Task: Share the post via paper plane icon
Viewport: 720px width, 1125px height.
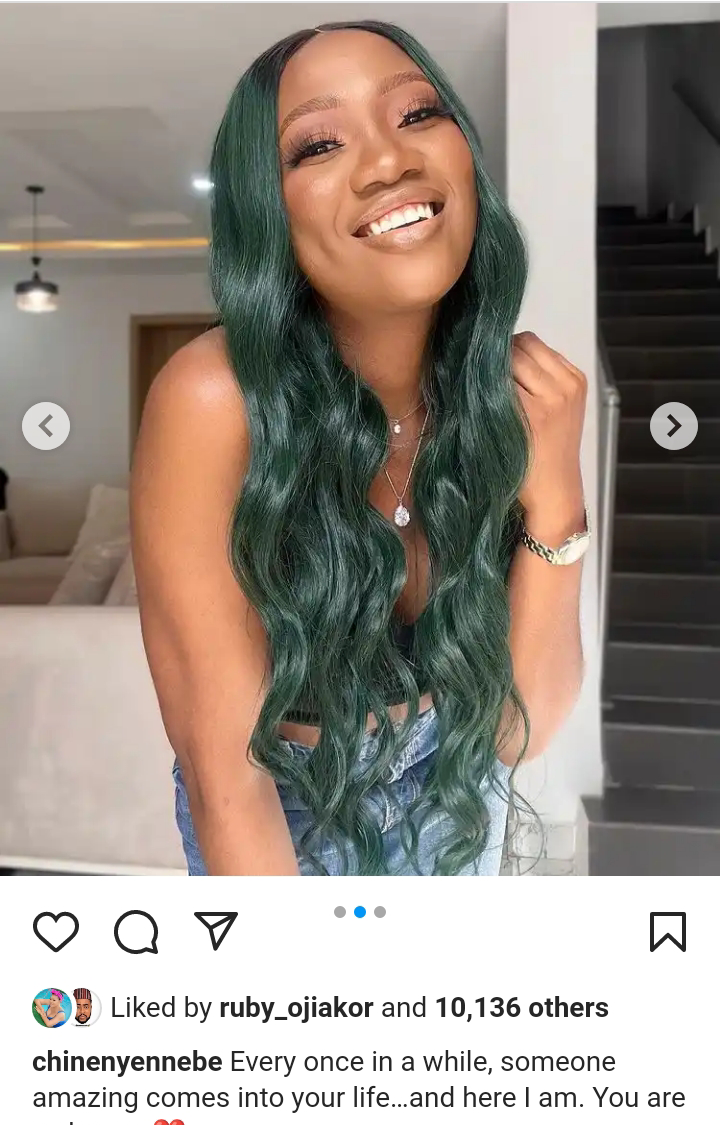Action: [x=216, y=931]
